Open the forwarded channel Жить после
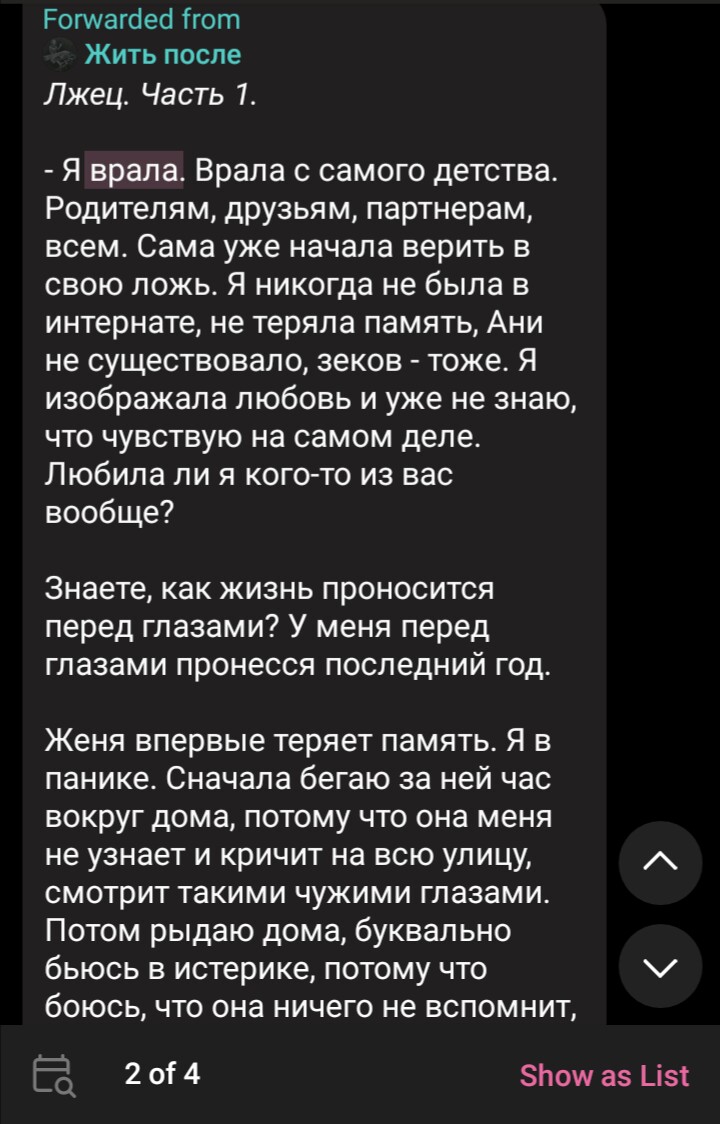 [162, 54]
